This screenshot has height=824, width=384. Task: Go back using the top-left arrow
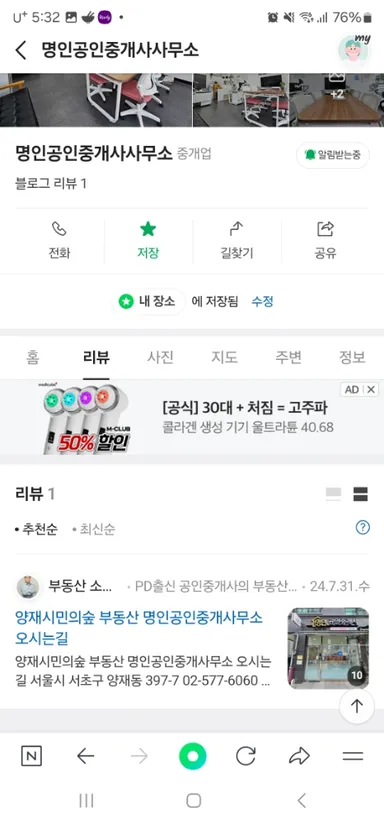[x=20, y=50]
